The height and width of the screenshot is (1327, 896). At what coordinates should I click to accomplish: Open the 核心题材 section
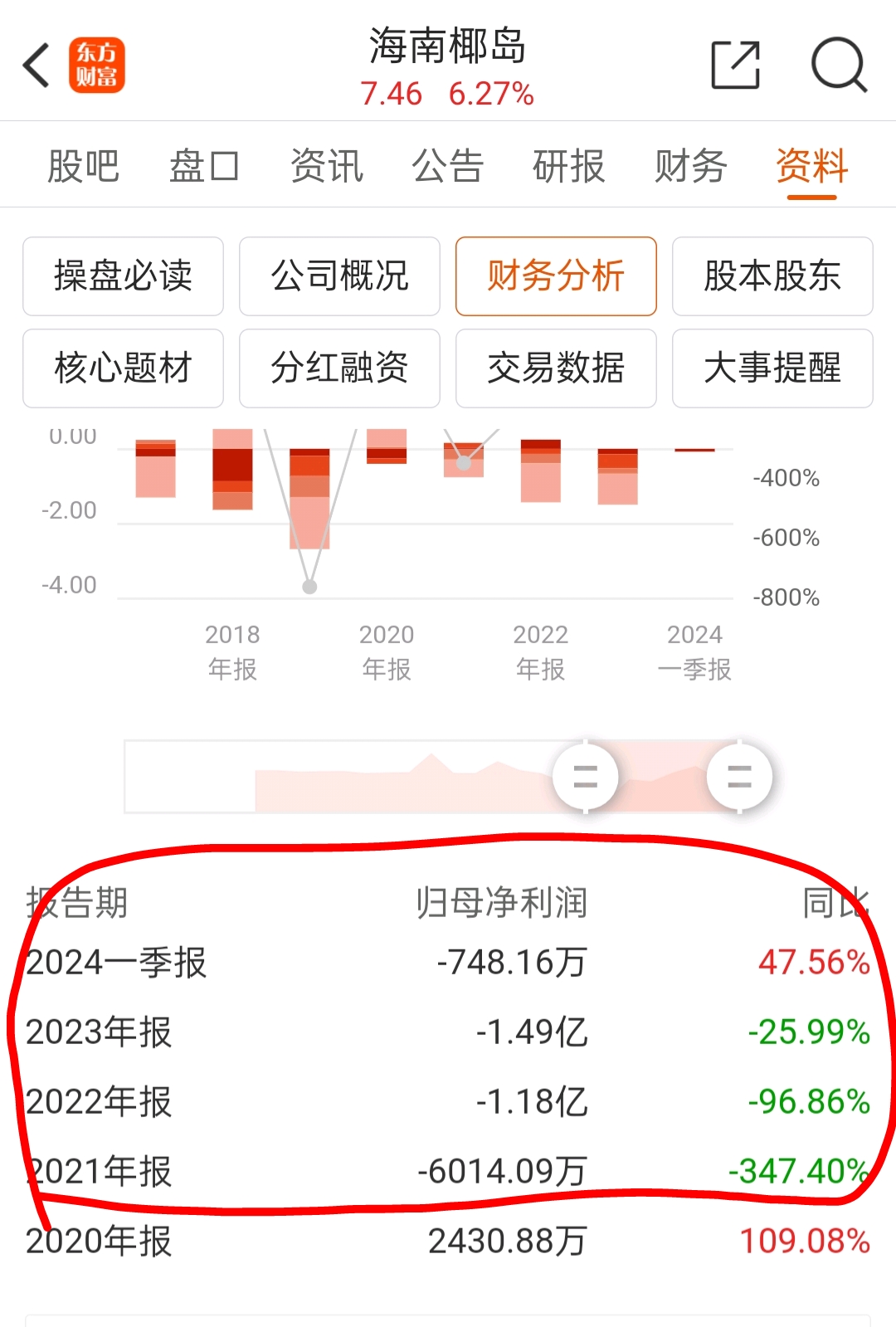click(x=123, y=368)
